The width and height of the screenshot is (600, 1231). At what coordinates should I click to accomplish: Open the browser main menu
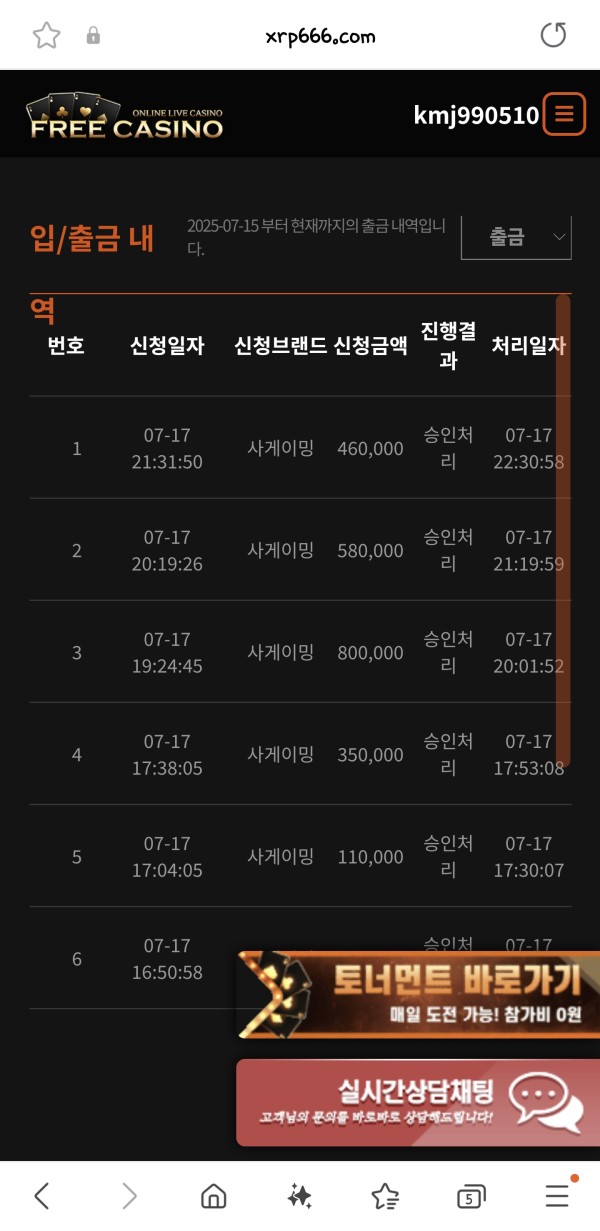click(x=557, y=1195)
